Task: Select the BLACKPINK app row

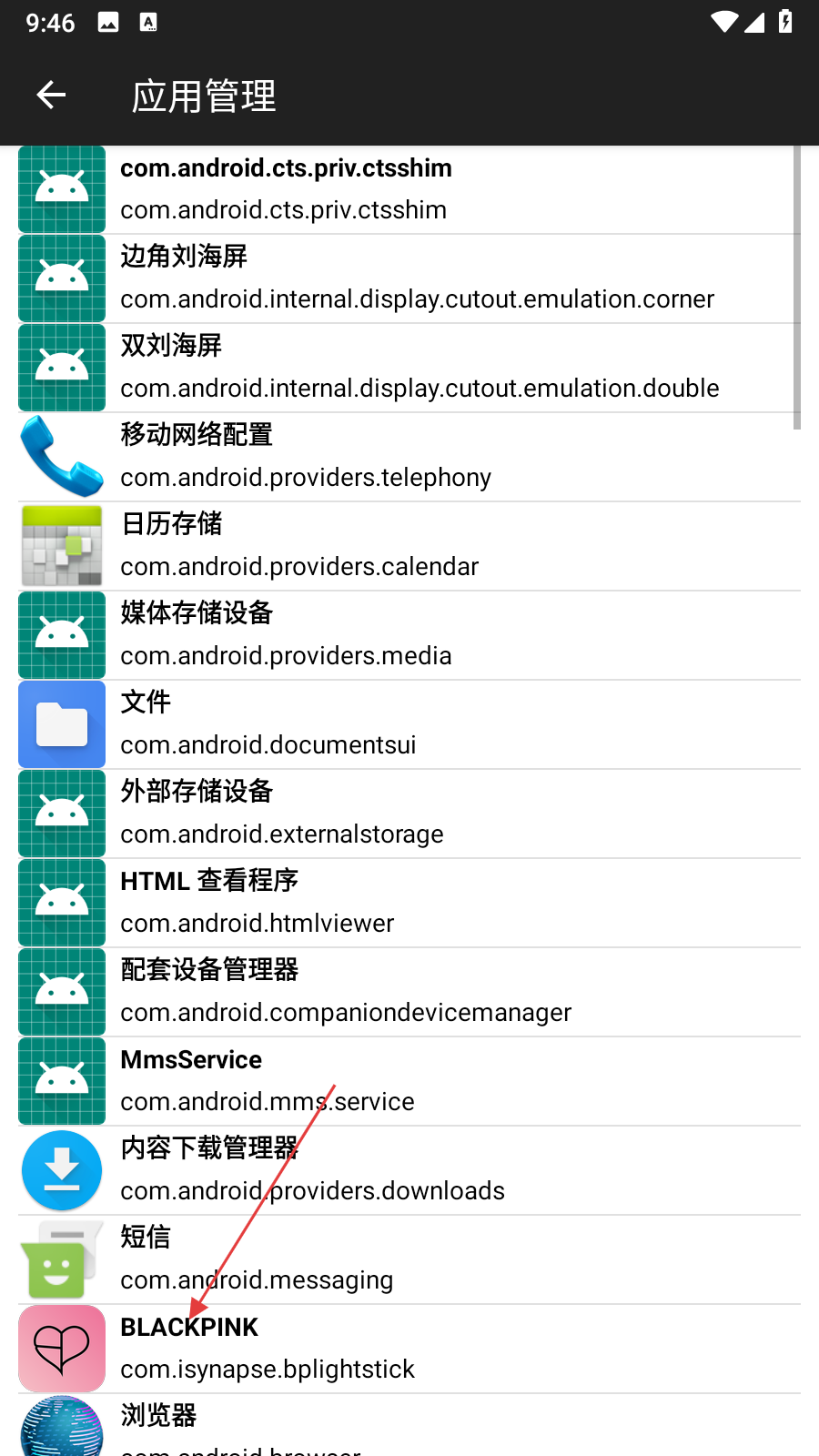Action: (409, 1349)
